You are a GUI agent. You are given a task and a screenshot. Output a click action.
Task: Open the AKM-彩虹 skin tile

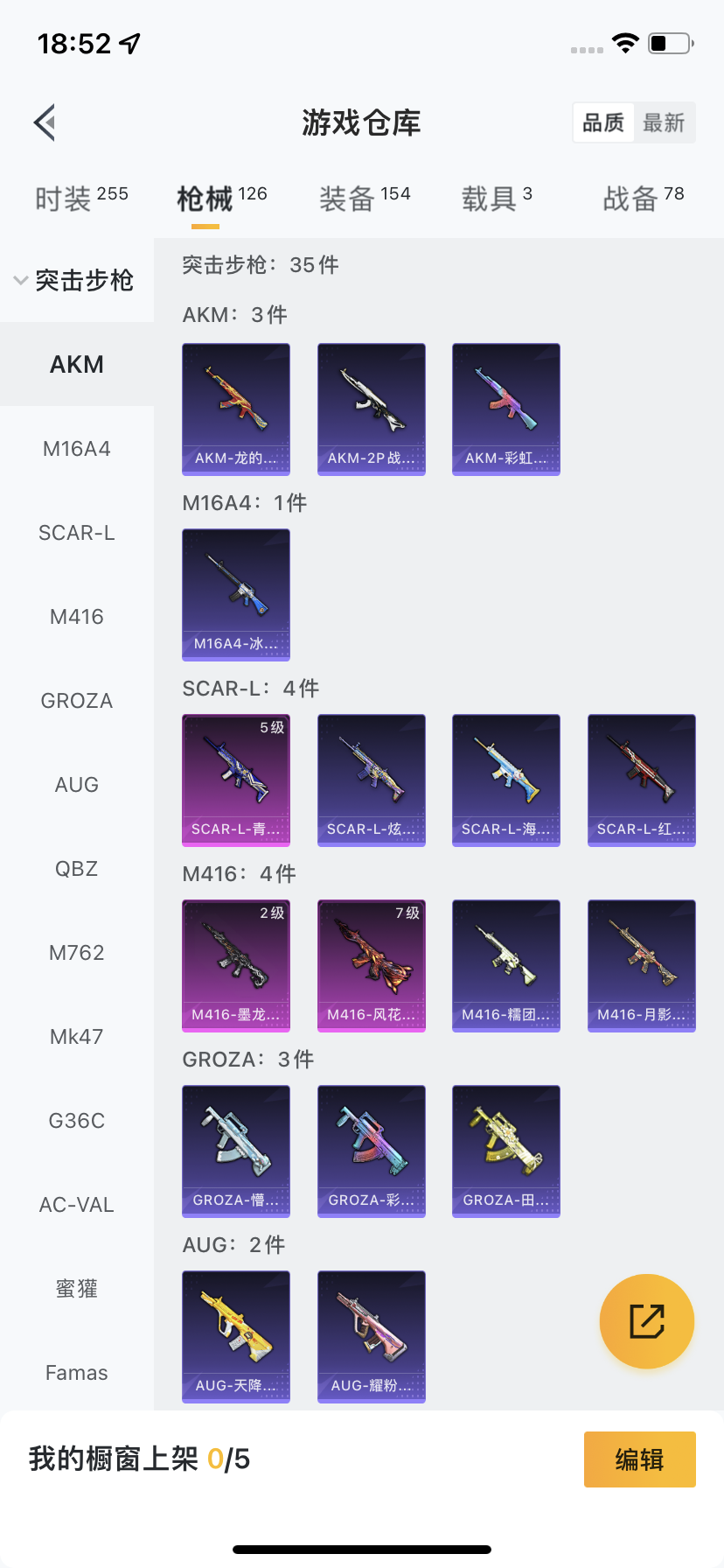pyautogui.click(x=506, y=409)
